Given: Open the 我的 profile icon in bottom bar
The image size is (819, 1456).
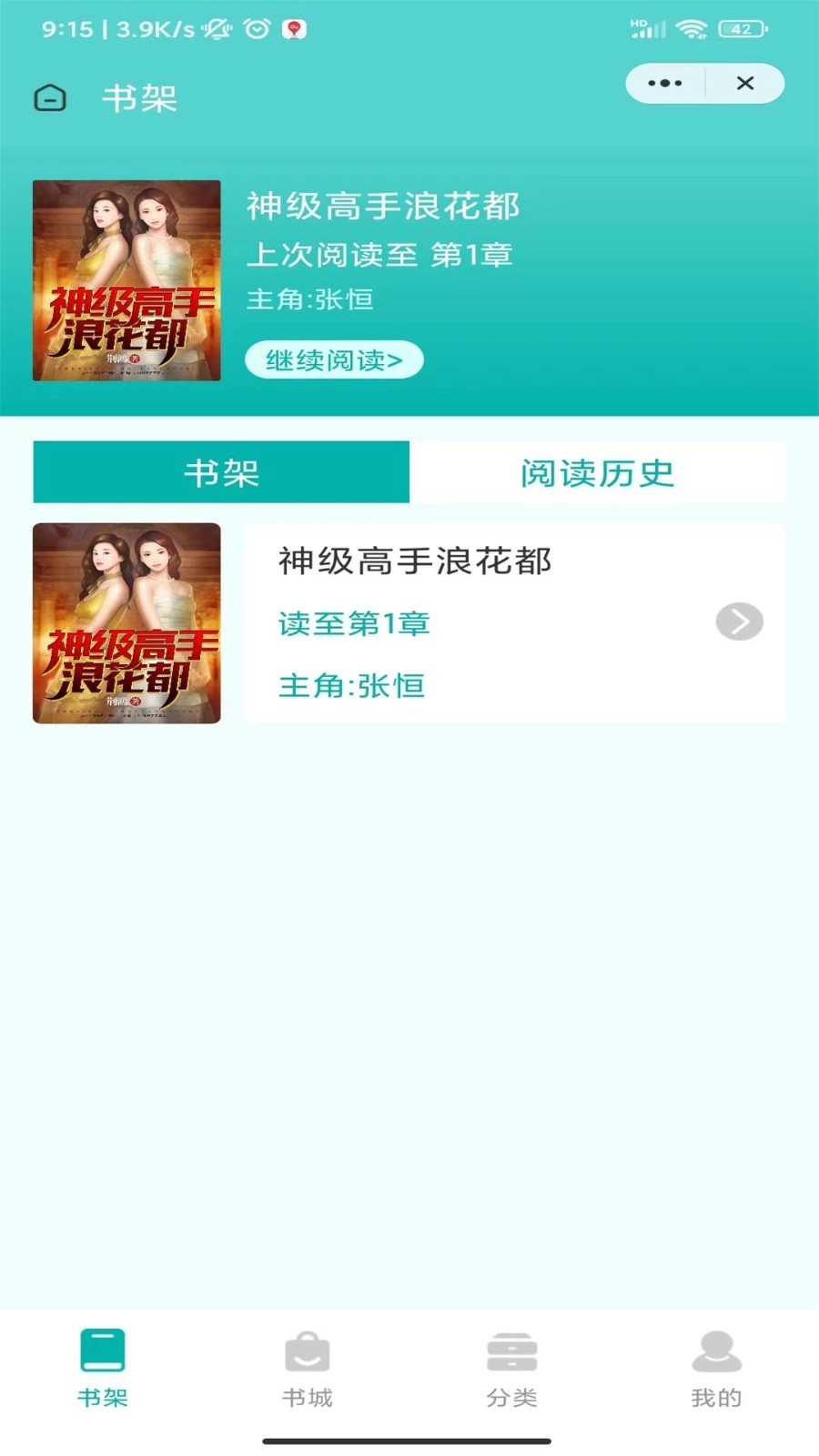Looking at the screenshot, I should (714, 1353).
